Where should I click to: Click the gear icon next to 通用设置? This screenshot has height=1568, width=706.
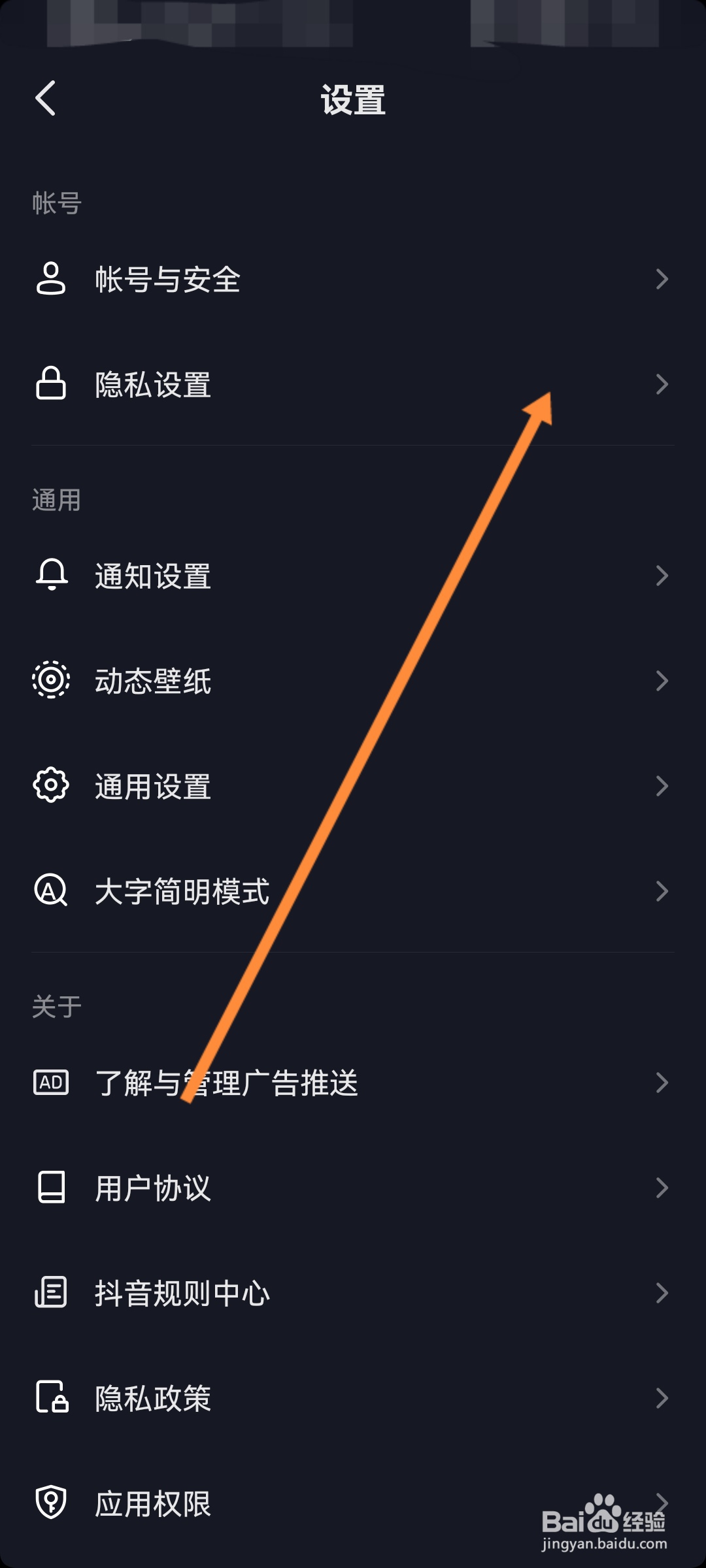click(51, 787)
